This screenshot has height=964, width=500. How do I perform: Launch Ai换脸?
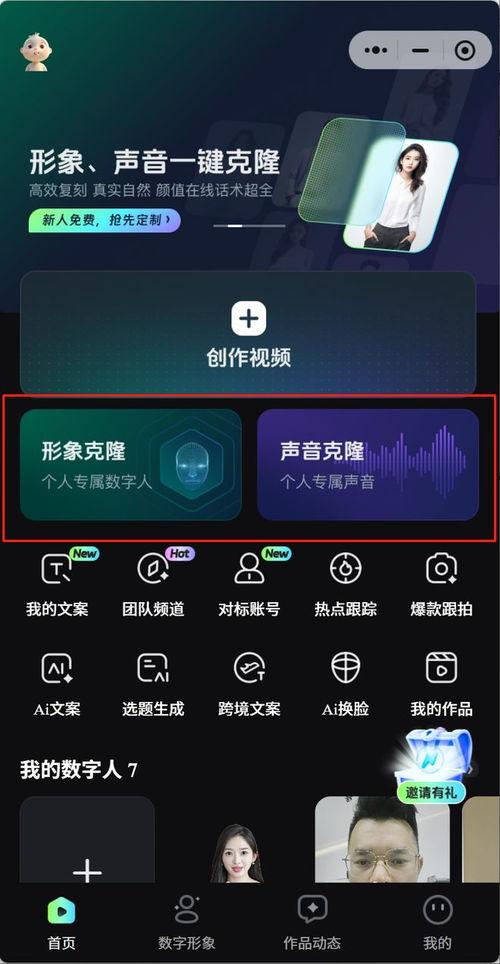pyautogui.click(x=346, y=684)
